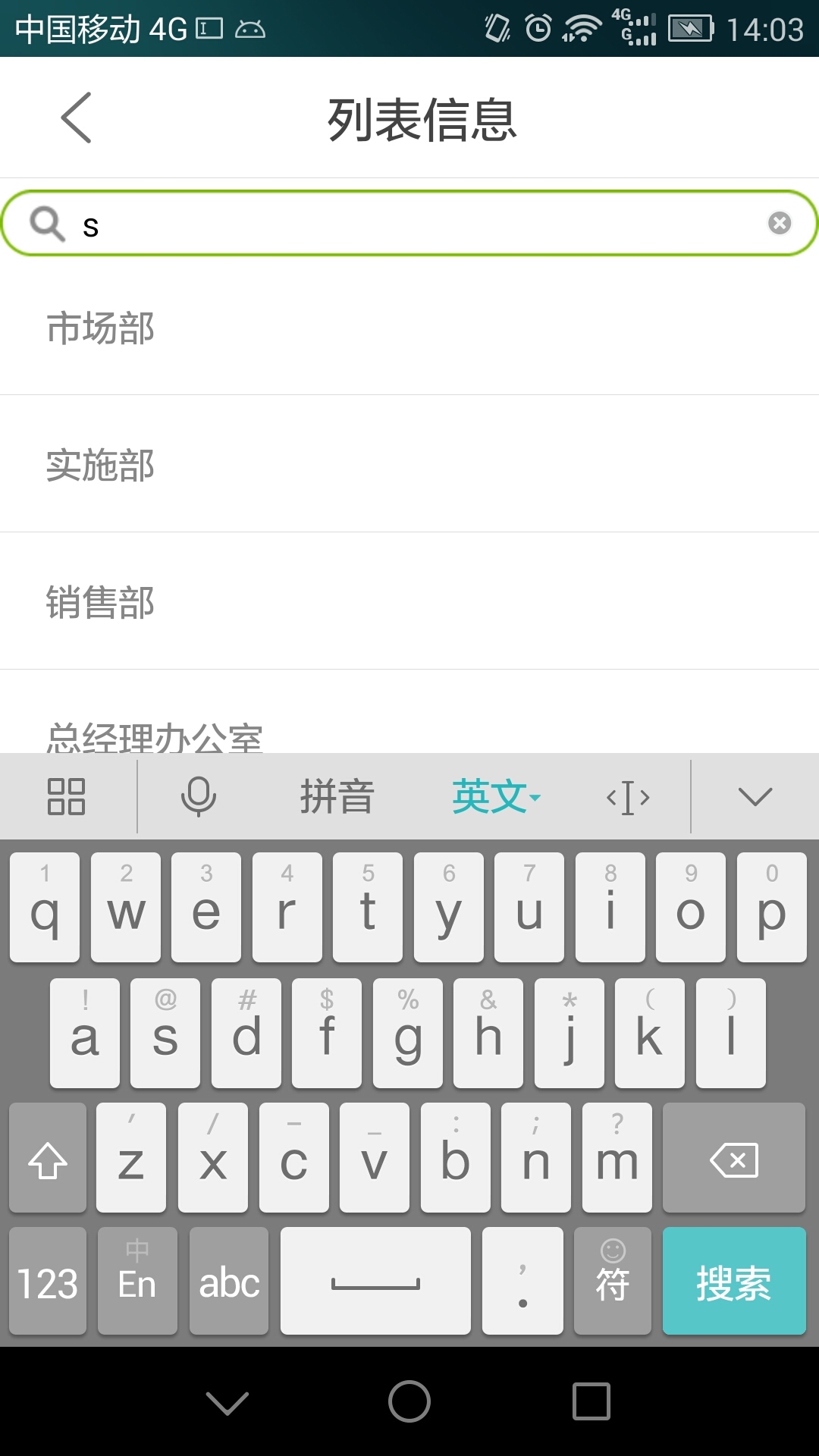Open the 英文 language dropdown

pyautogui.click(x=494, y=796)
